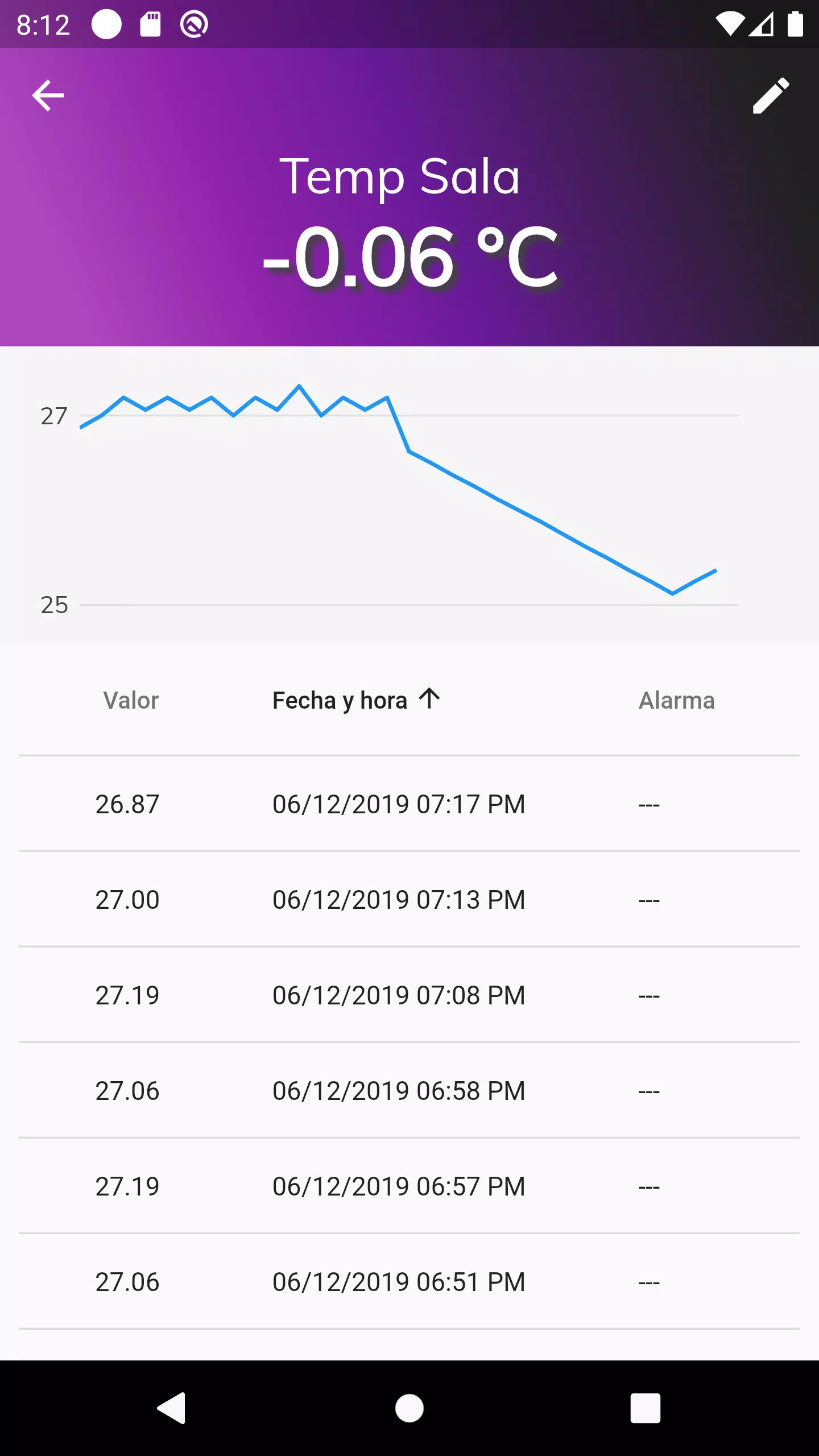Tap the do-not-disturb status bar icon

click(x=193, y=23)
